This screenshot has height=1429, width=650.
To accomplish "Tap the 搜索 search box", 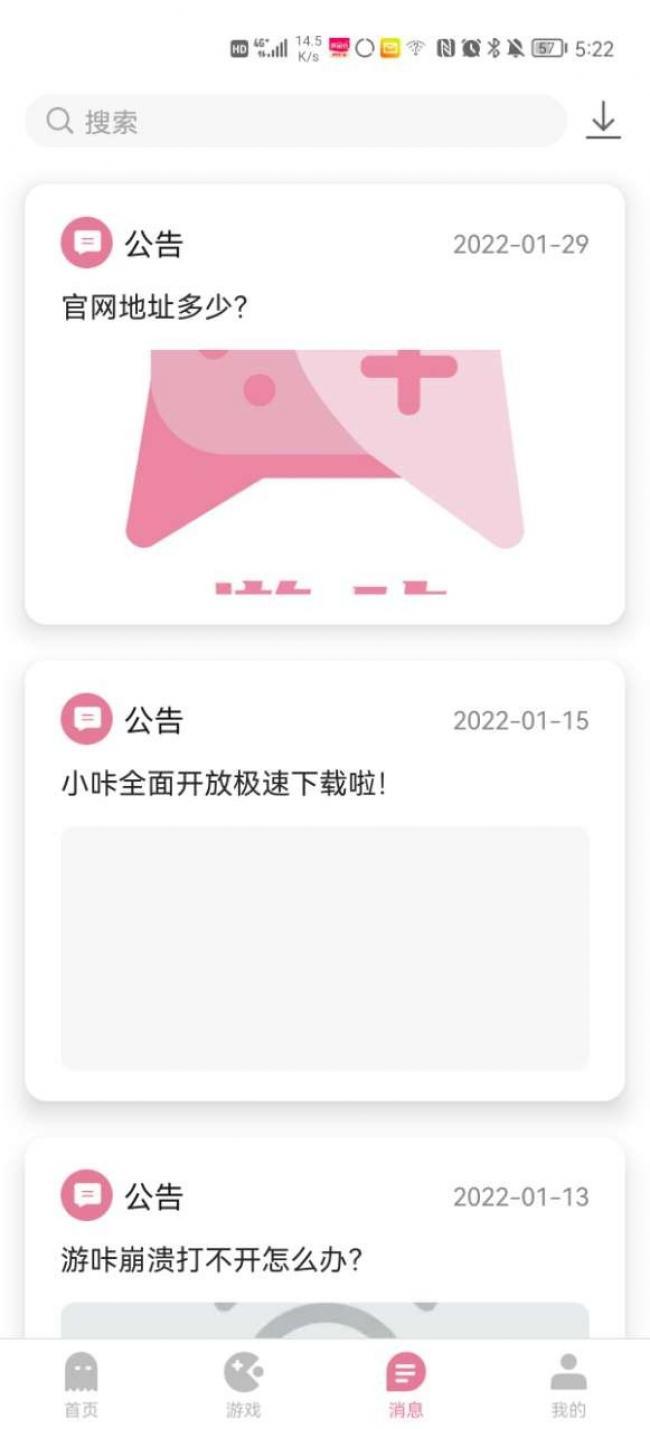I will (x=295, y=122).
